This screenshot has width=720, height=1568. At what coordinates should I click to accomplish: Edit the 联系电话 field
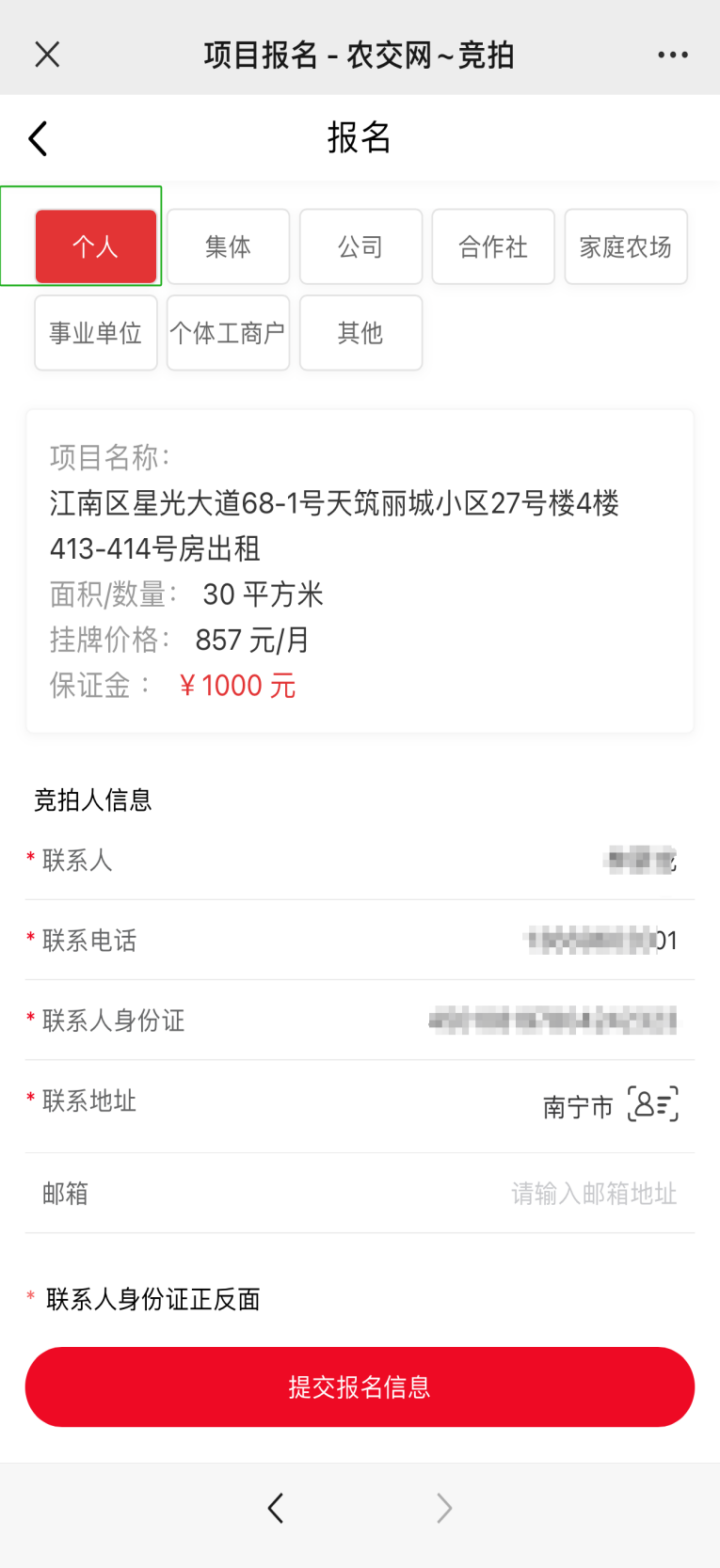point(360,940)
